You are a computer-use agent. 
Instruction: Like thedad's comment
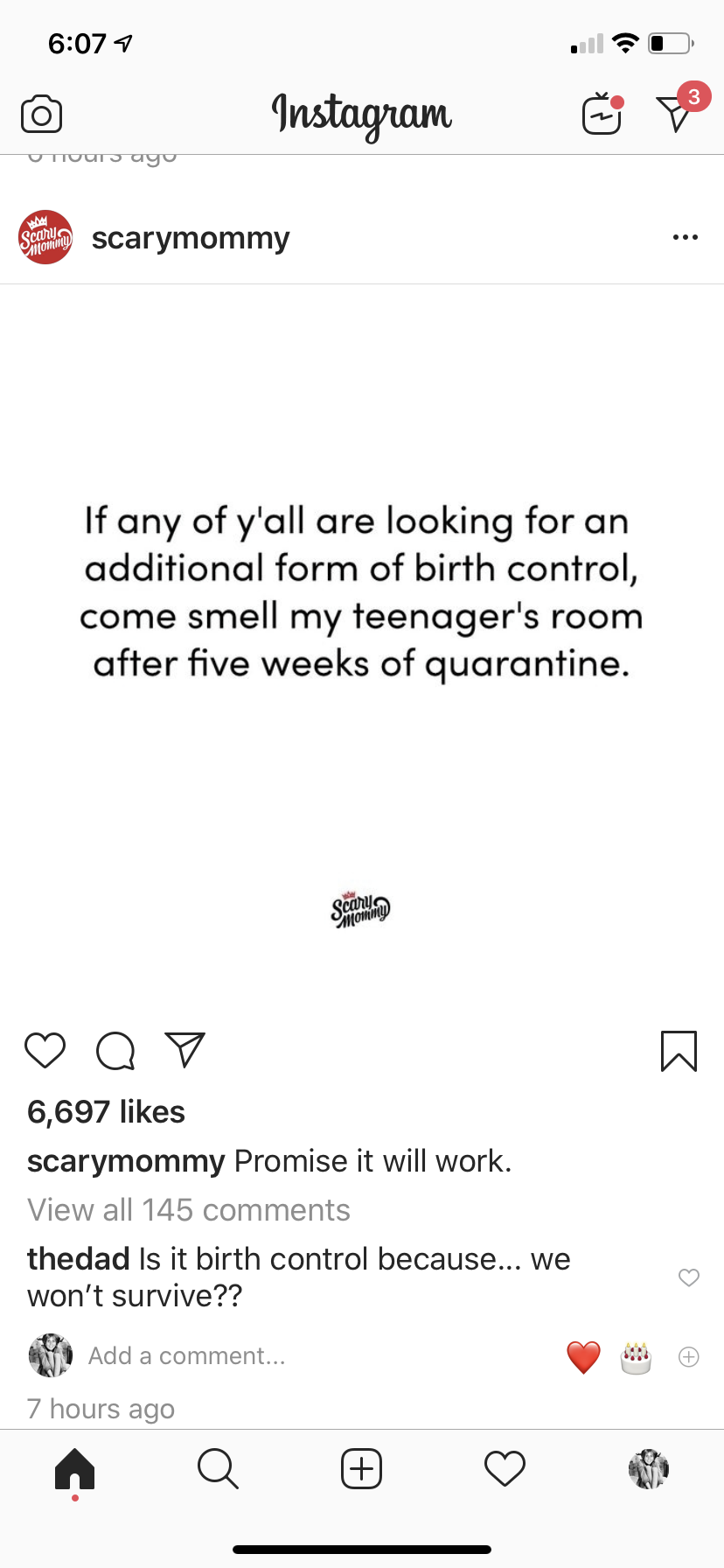pos(689,1277)
